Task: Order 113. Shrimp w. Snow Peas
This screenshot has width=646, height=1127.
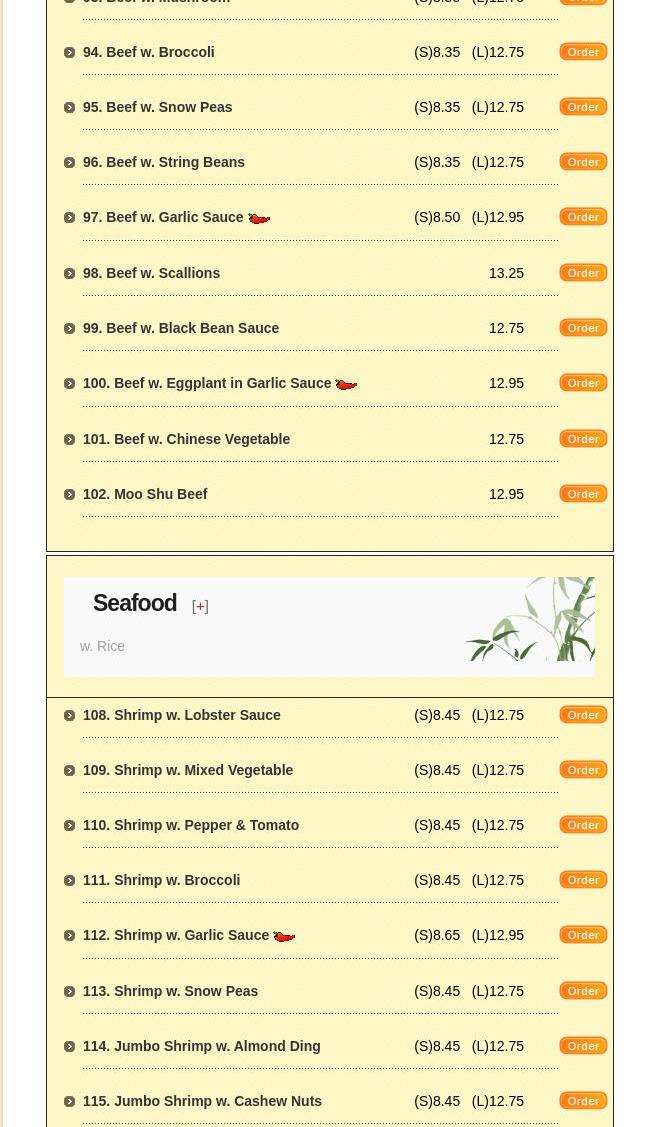Action: click(x=583, y=991)
